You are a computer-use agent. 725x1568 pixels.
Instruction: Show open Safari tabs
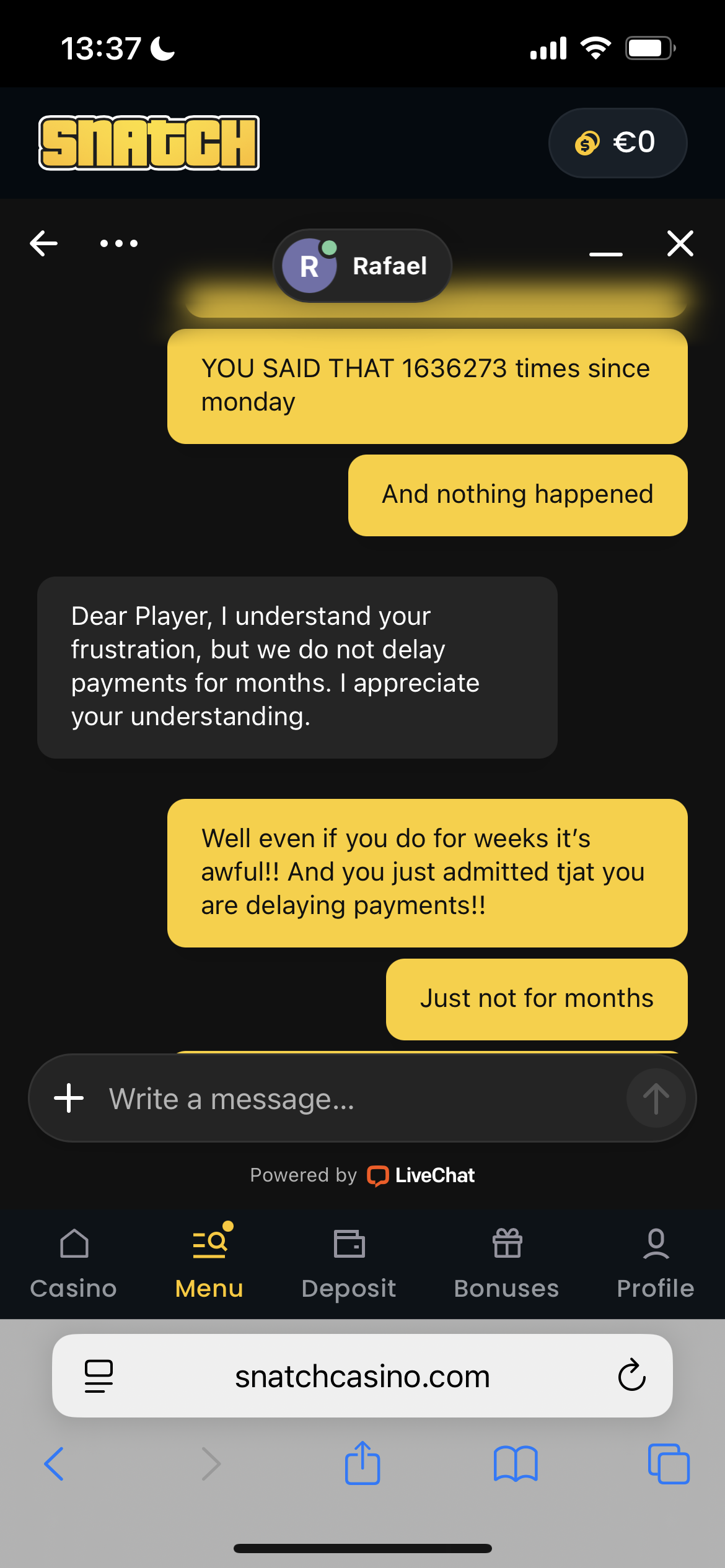pyautogui.click(x=668, y=1464)
